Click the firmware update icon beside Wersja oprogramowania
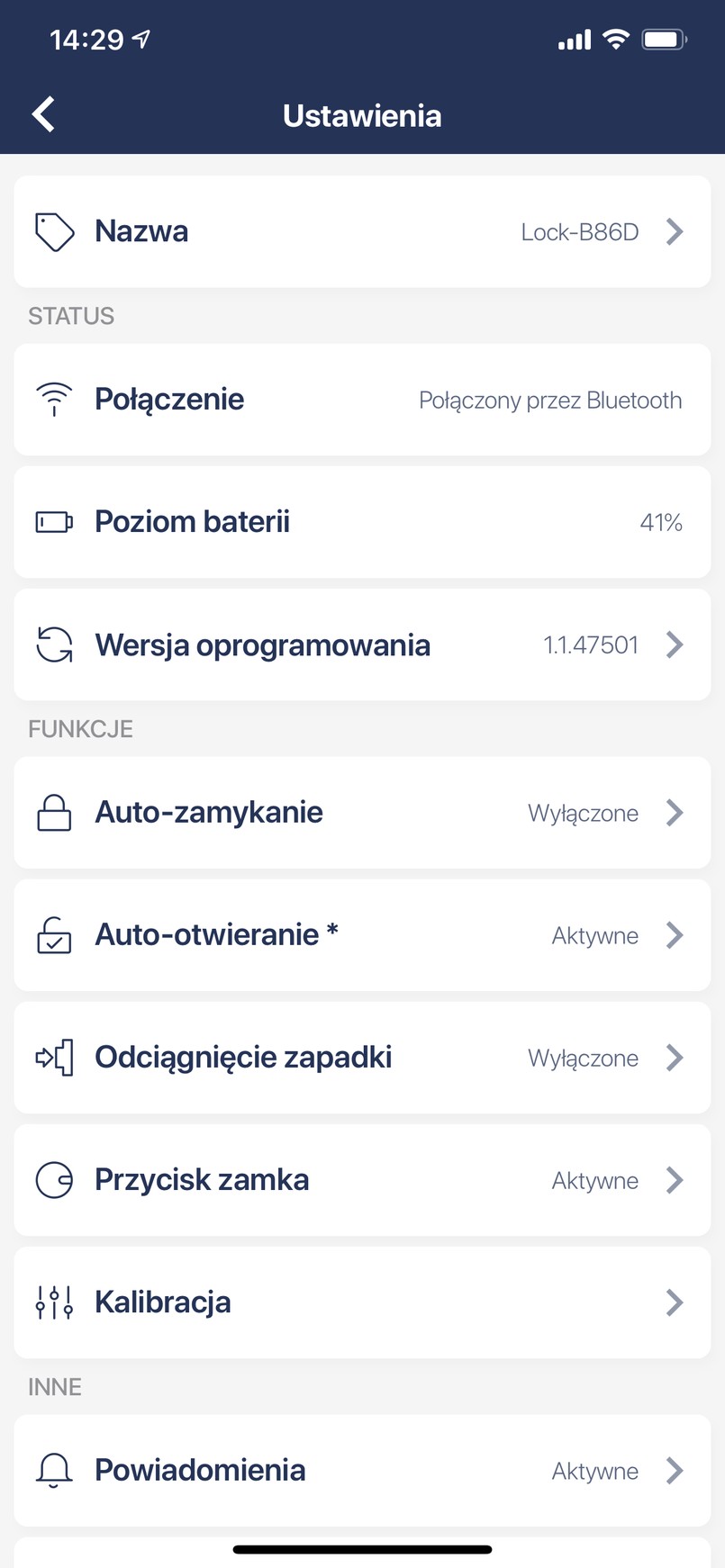Screen dimensions: 725x1568 [x=54, y=644]
